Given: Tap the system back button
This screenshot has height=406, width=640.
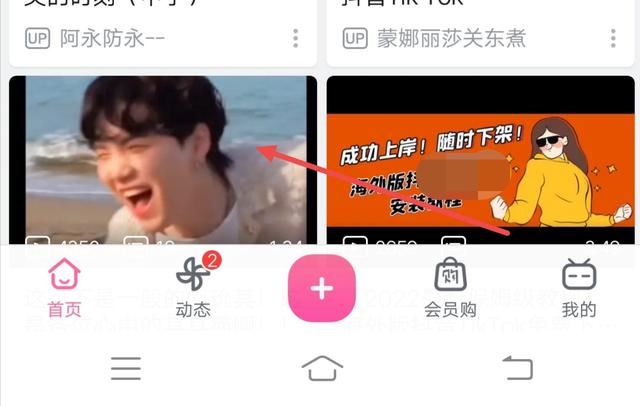Looking at the screenshot, I should pyautogui.click(x=517, y=368).
